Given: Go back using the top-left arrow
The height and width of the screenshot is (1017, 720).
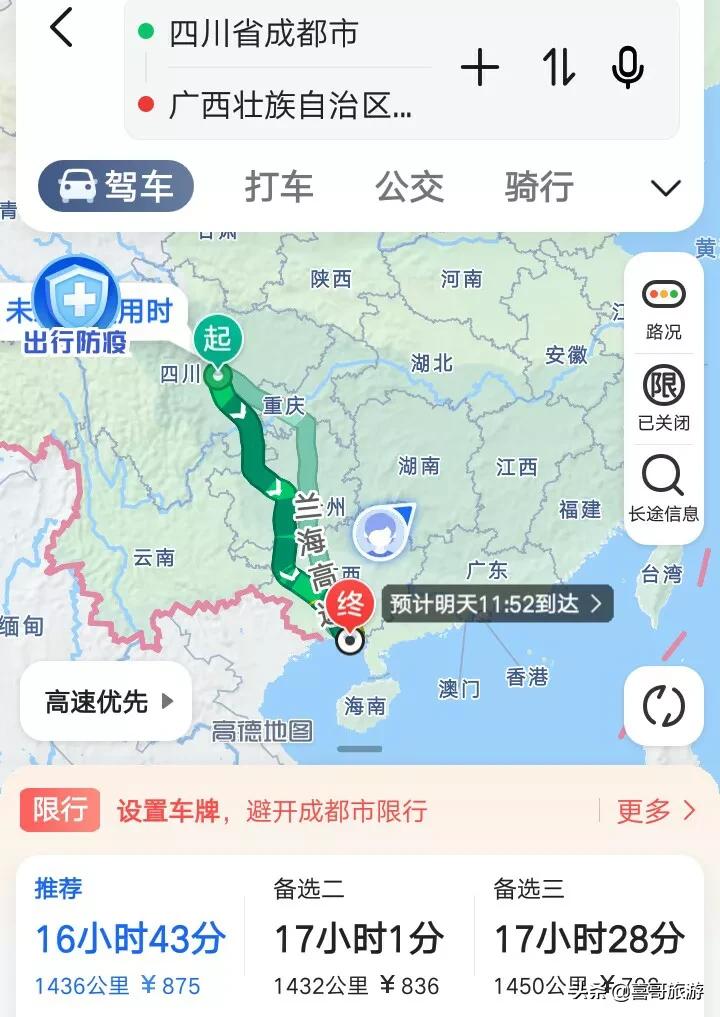Looking at the screenshot, I should click(61, 27).
